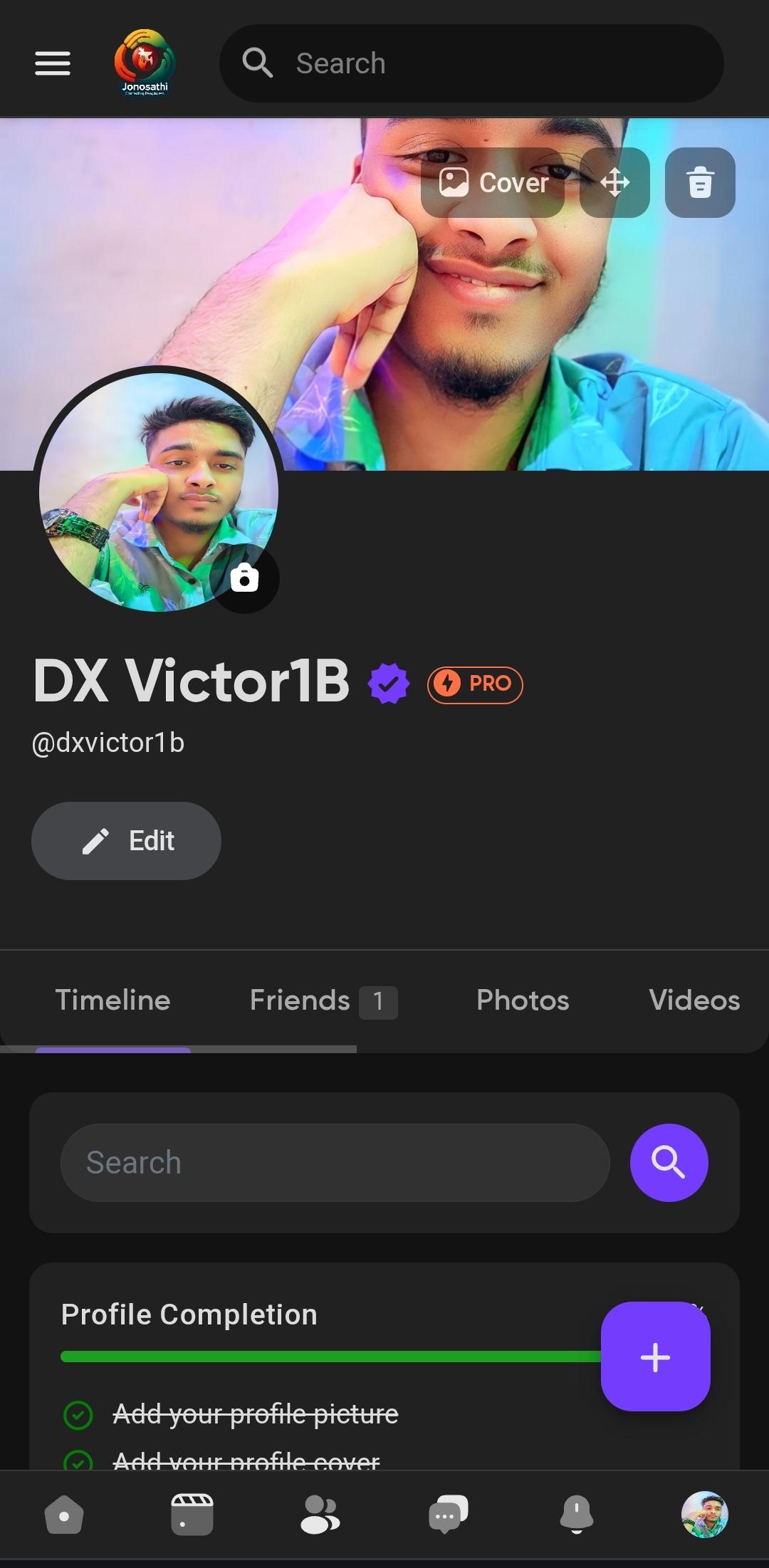The image size is (769, 1568).
Task: Delete the cover photo
Action: 700,183
